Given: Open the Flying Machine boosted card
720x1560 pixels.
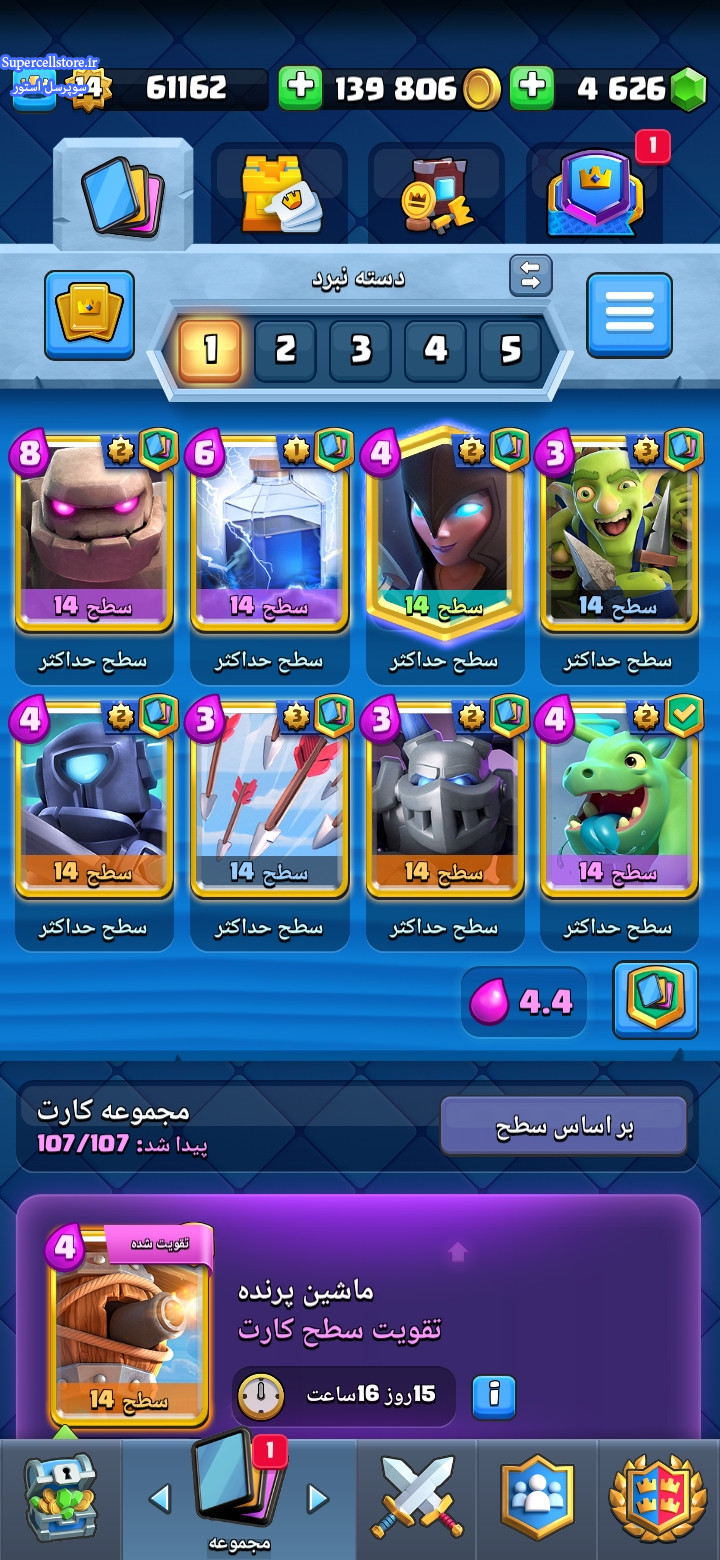Looking at the screenshot, I should (131, 1325).
